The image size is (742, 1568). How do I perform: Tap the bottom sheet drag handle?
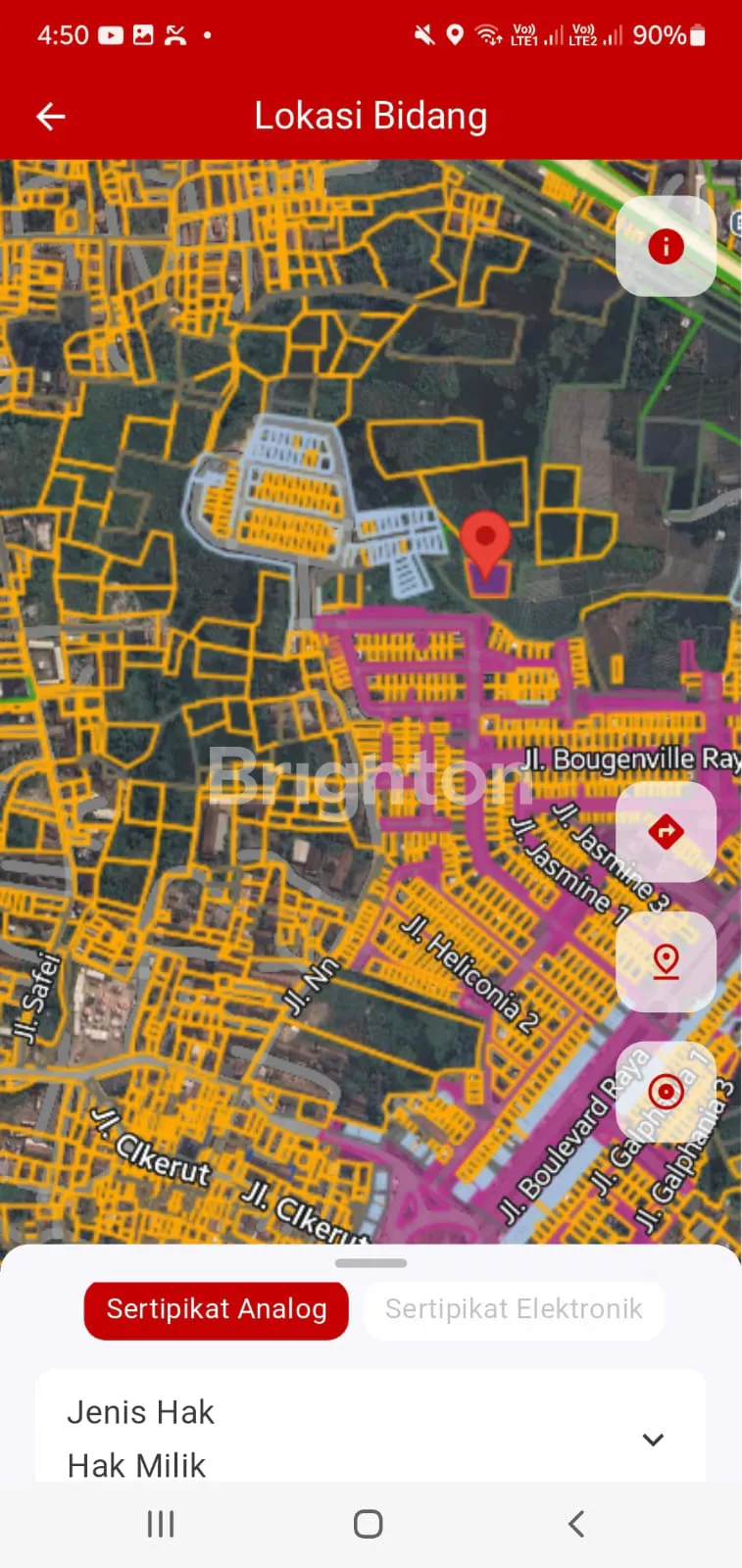point(371,1263)
